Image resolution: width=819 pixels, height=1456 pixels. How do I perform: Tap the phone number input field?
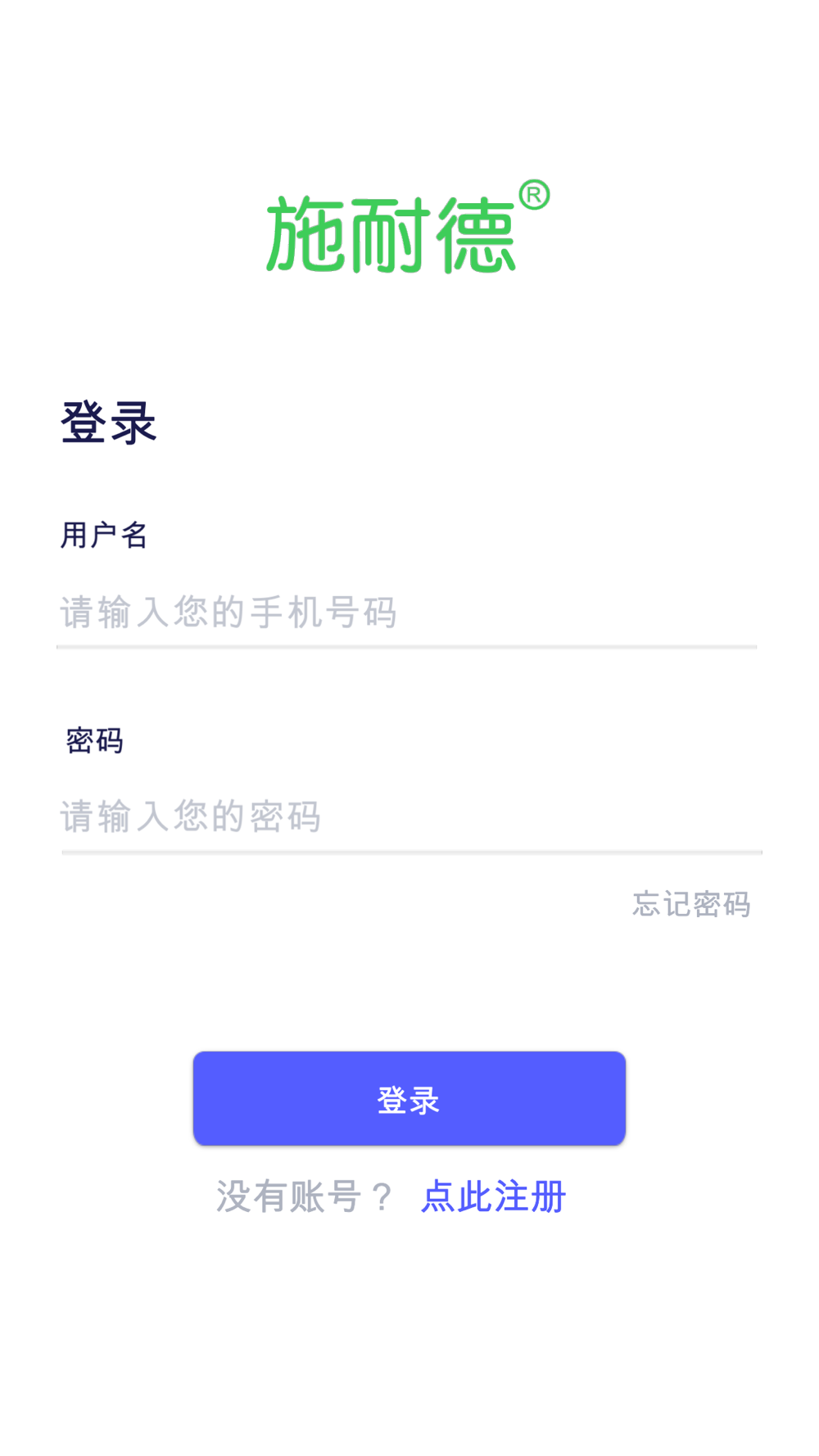407,613
